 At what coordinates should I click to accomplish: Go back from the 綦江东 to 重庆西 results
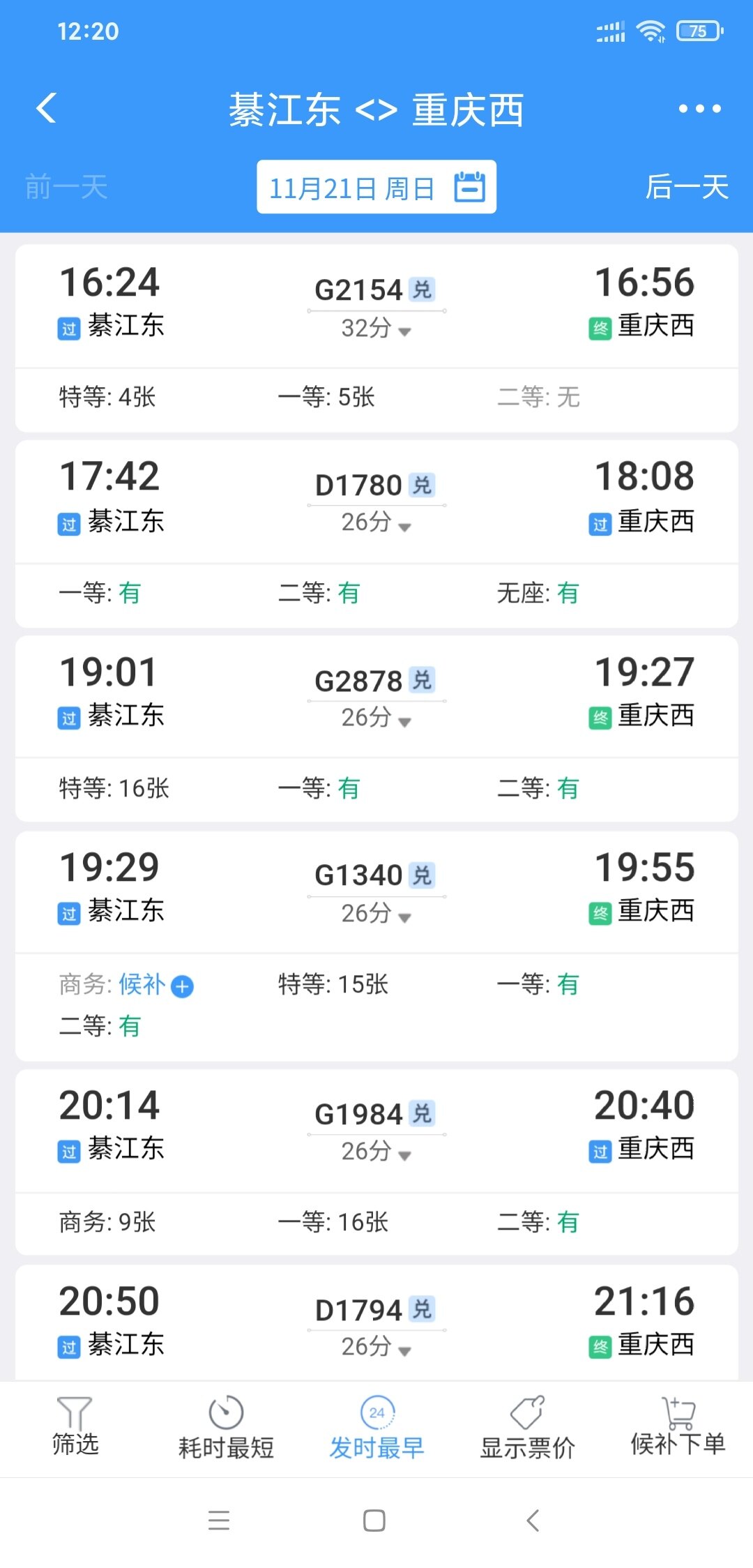click(46, 109)
